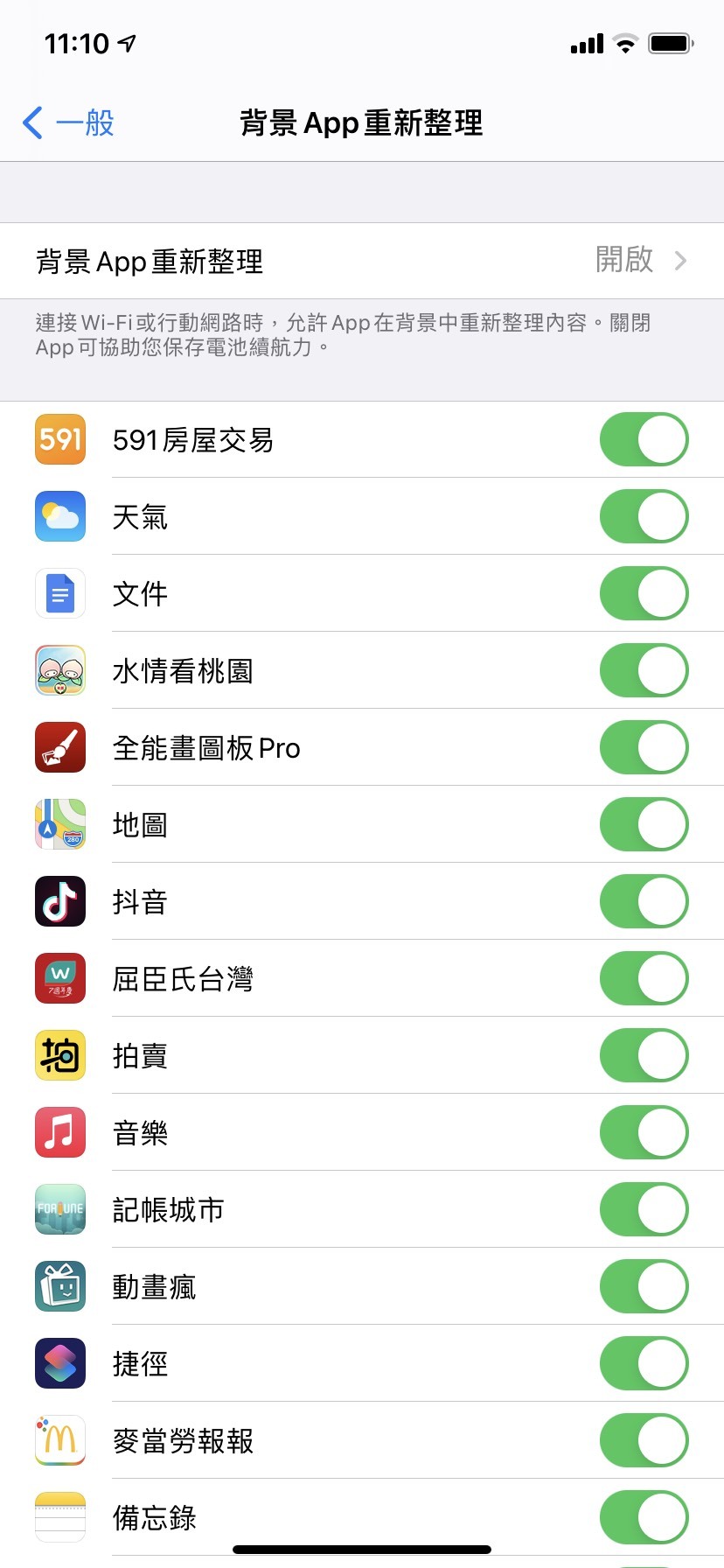This screenshot has width=724, height=1568.
Task: Disable the 記帳城市 switch
Action: (x=644, y=1209)
